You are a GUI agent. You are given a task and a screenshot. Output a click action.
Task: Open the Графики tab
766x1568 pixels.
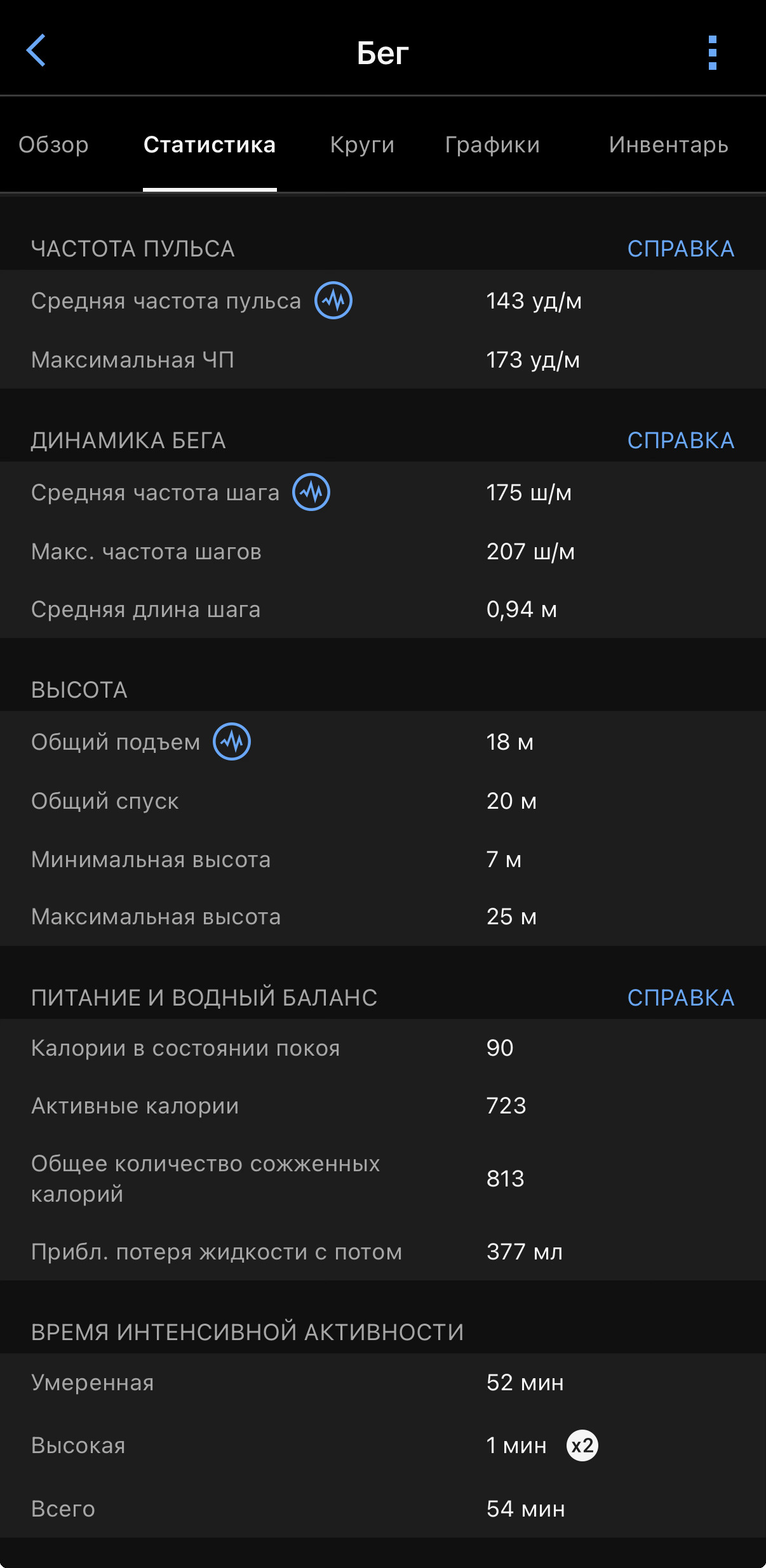click(x=492, y=145)
